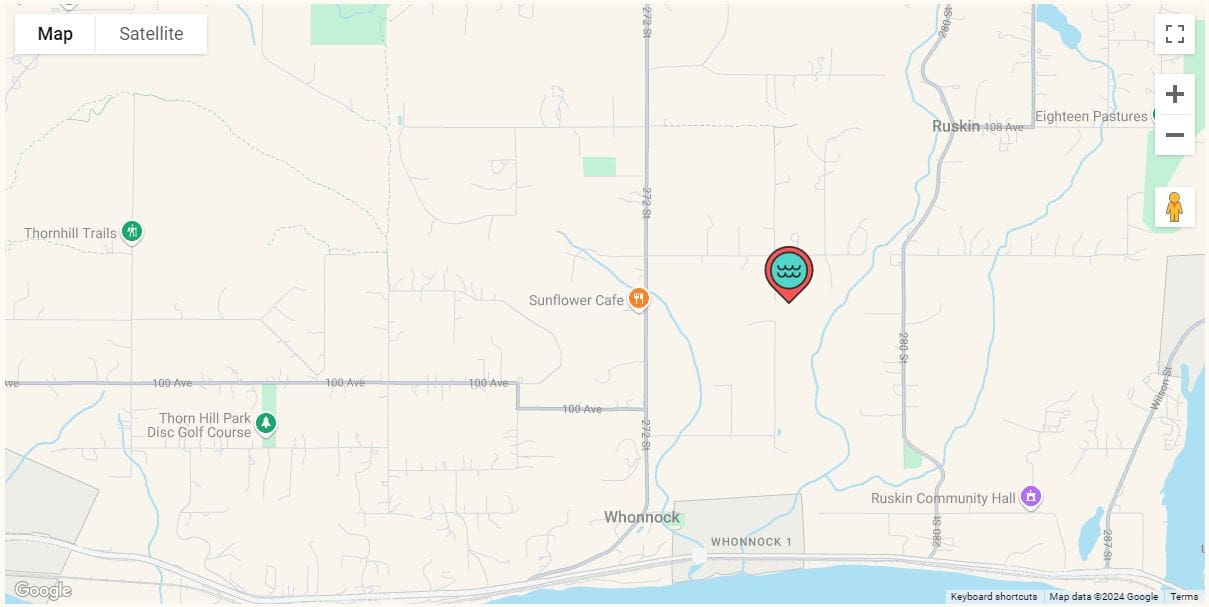Screen dimensions: 1209x607
Task: Zoom out of the map
Action: (1175, 135)
